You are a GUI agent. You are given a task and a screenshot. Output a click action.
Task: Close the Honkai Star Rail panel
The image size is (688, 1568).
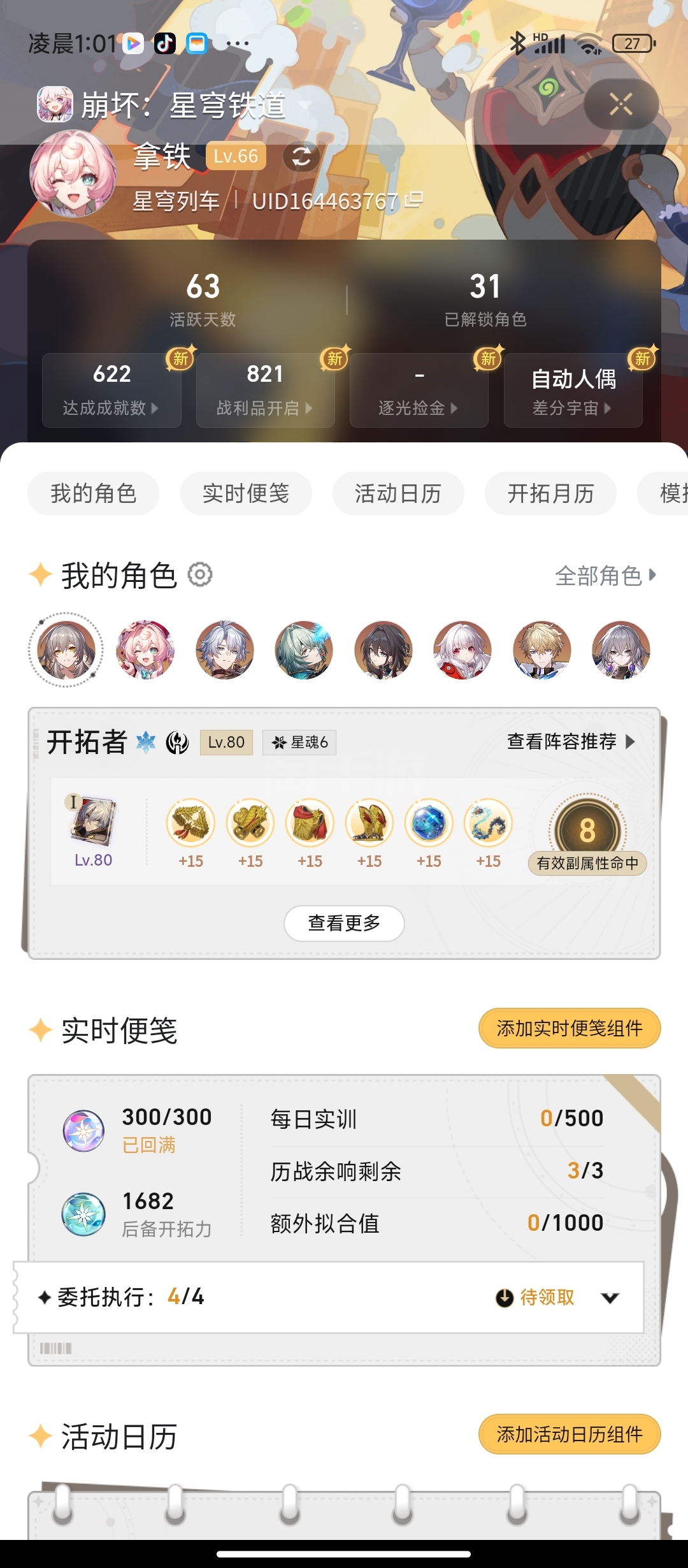[x=621, y=104]
